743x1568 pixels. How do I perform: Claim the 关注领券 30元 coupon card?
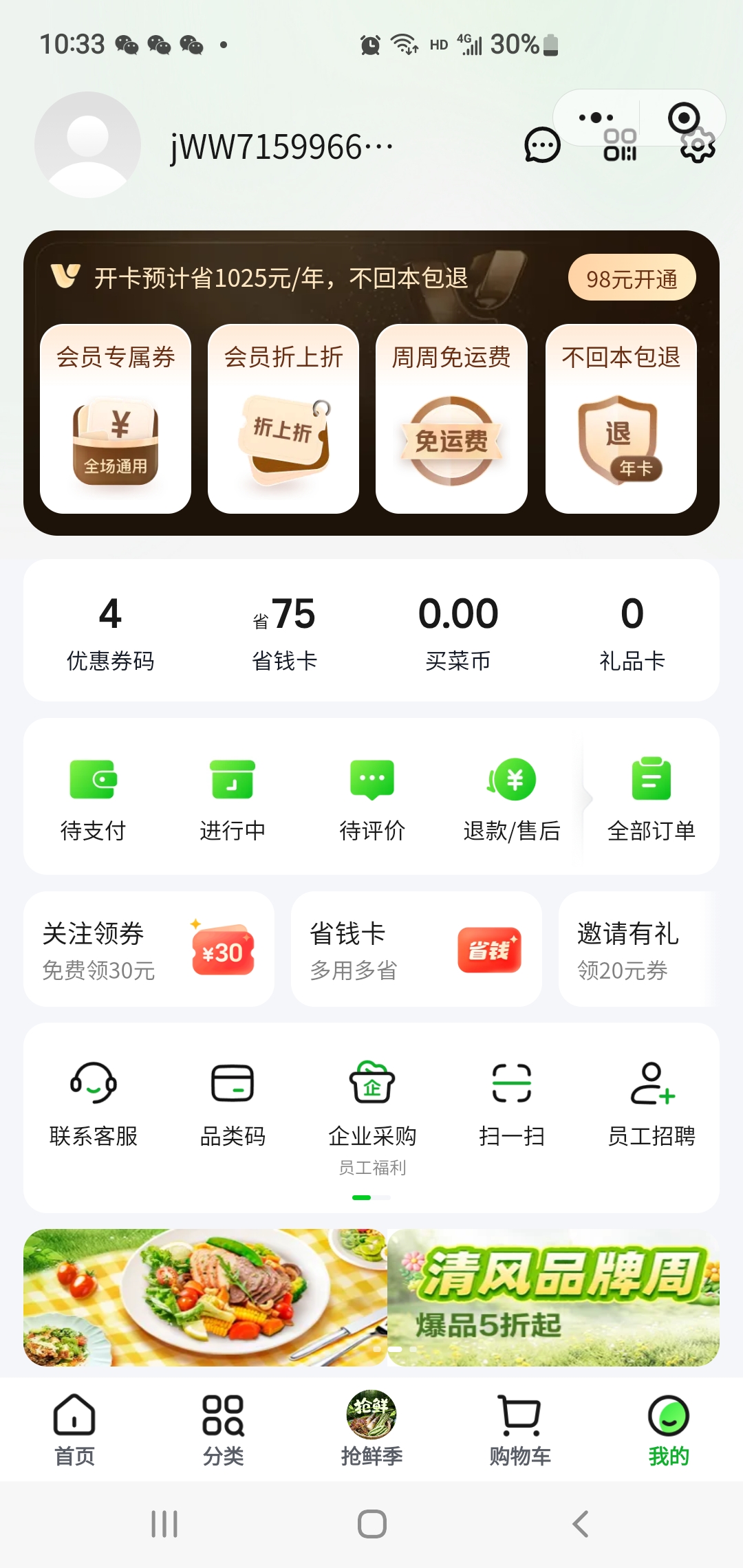[149, 950]
